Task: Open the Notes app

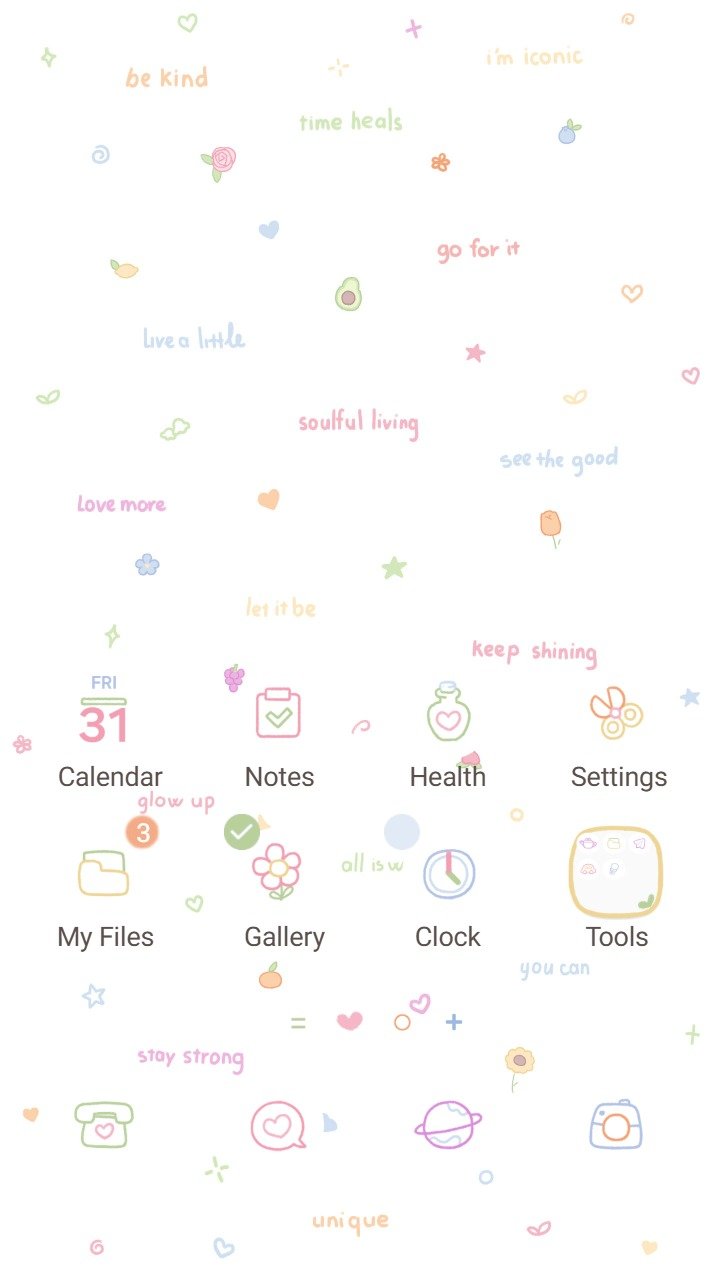Action: point(278,712)
